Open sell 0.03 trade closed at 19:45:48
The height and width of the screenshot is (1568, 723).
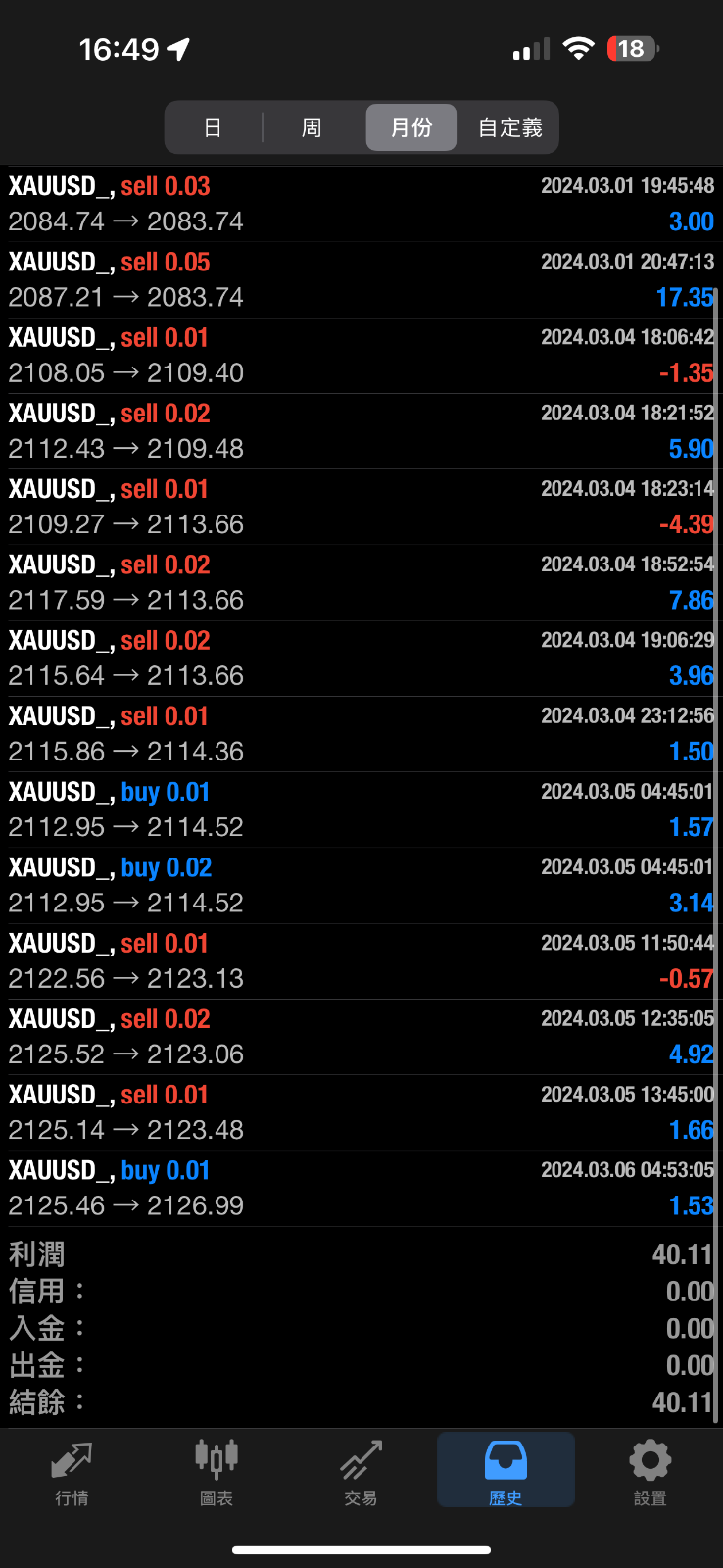361,204
